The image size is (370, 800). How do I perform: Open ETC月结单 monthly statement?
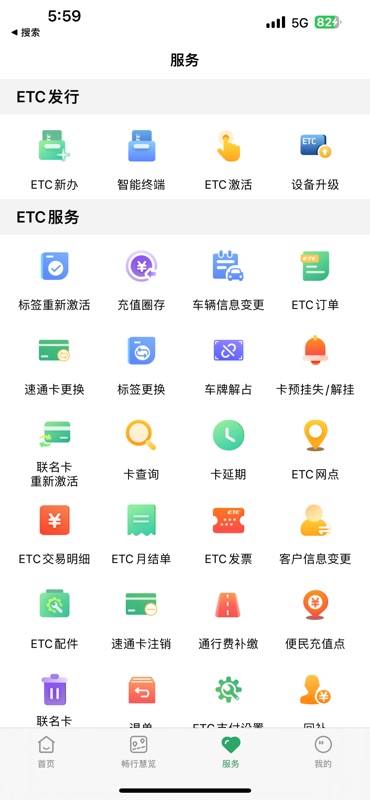tap(141, 534)
